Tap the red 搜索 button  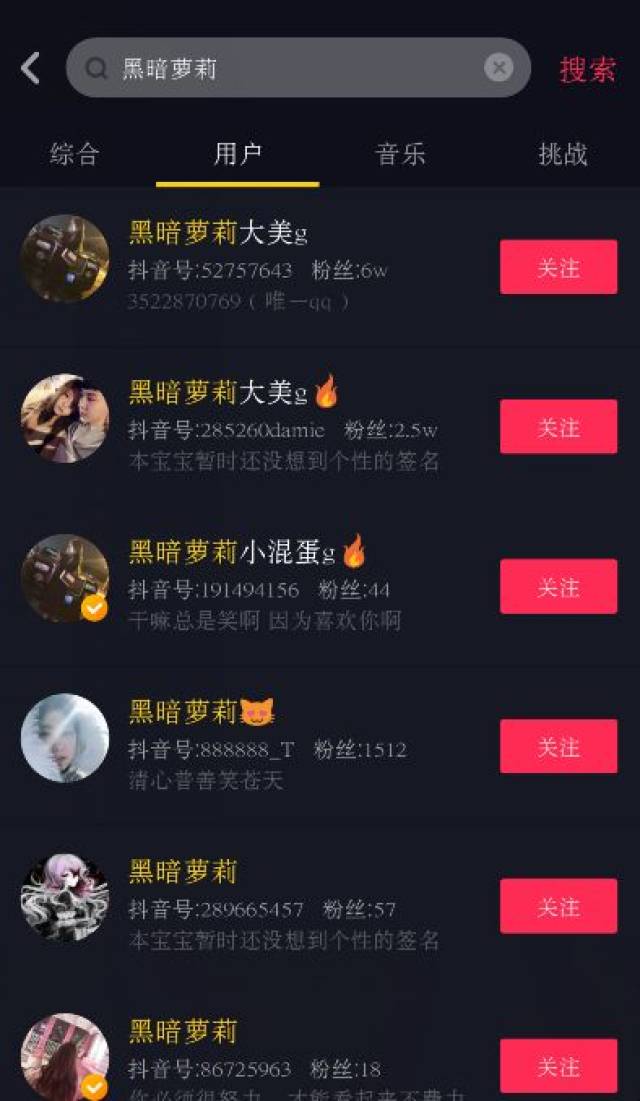pyautogui.click(x=587, y=69)
